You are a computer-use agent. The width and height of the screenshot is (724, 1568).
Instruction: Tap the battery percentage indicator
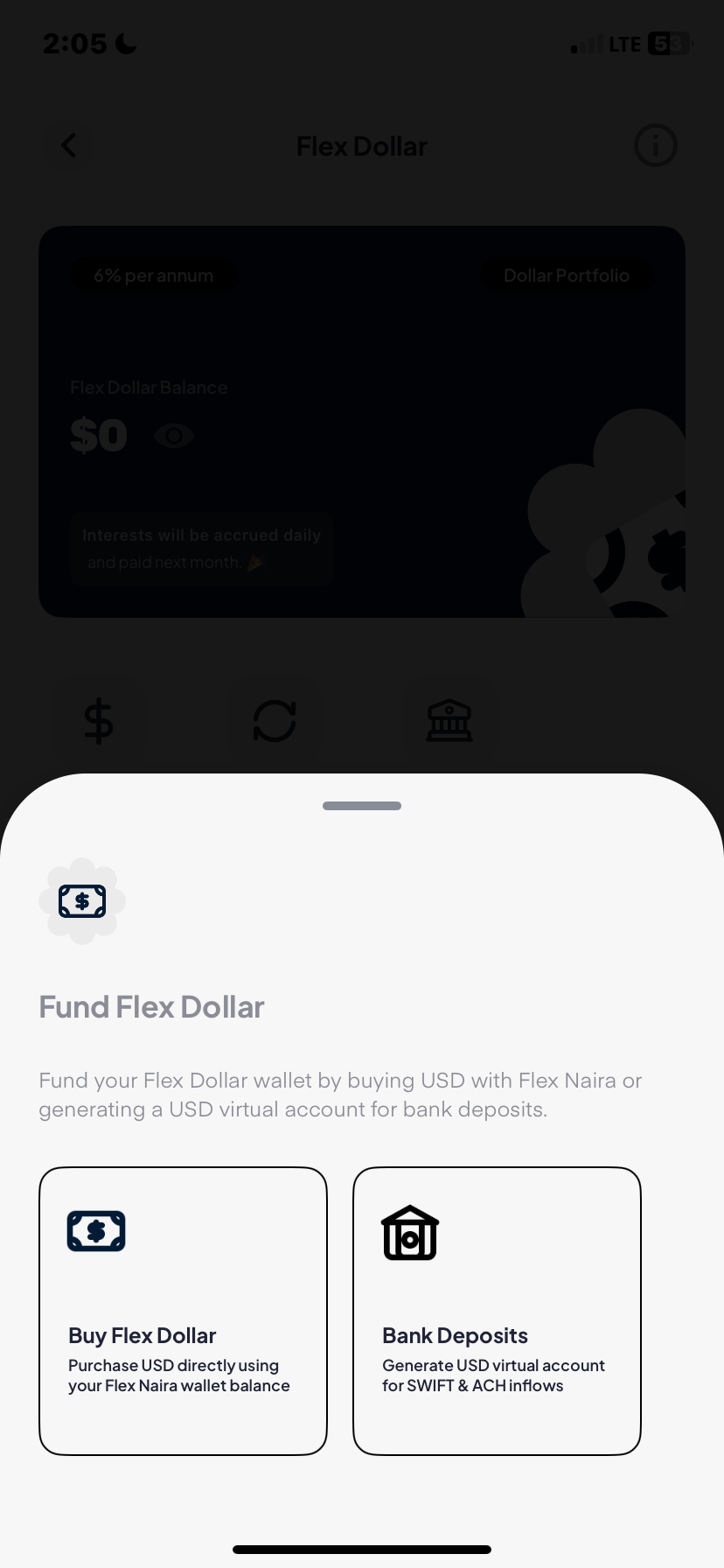pyautogui.click(x=668, y=42)
